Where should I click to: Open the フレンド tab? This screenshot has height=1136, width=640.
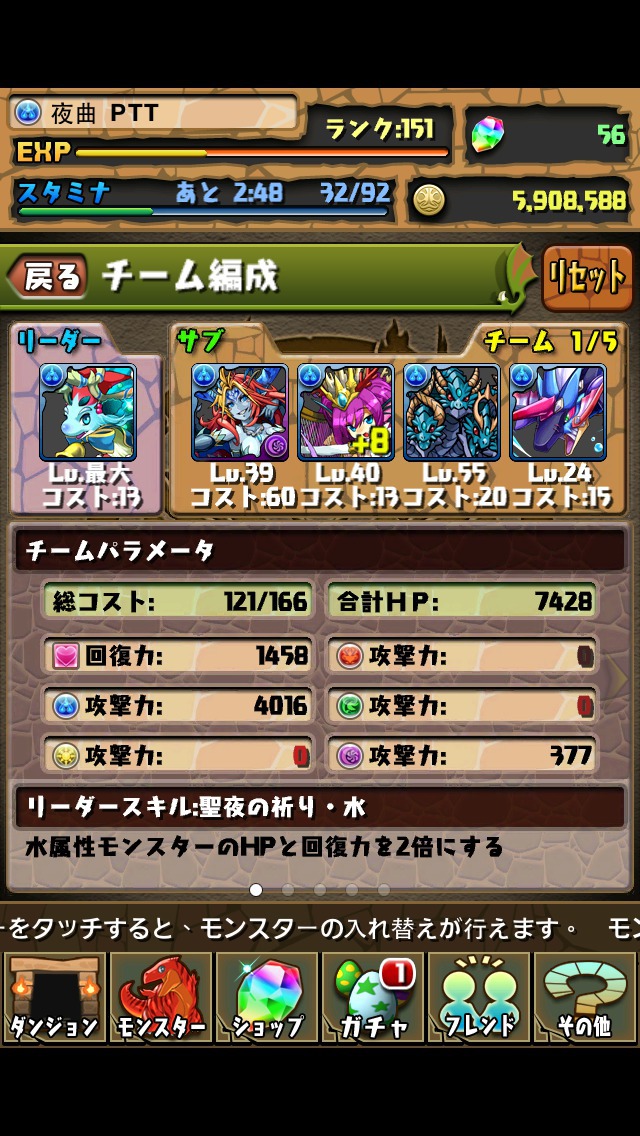(479, 997)
